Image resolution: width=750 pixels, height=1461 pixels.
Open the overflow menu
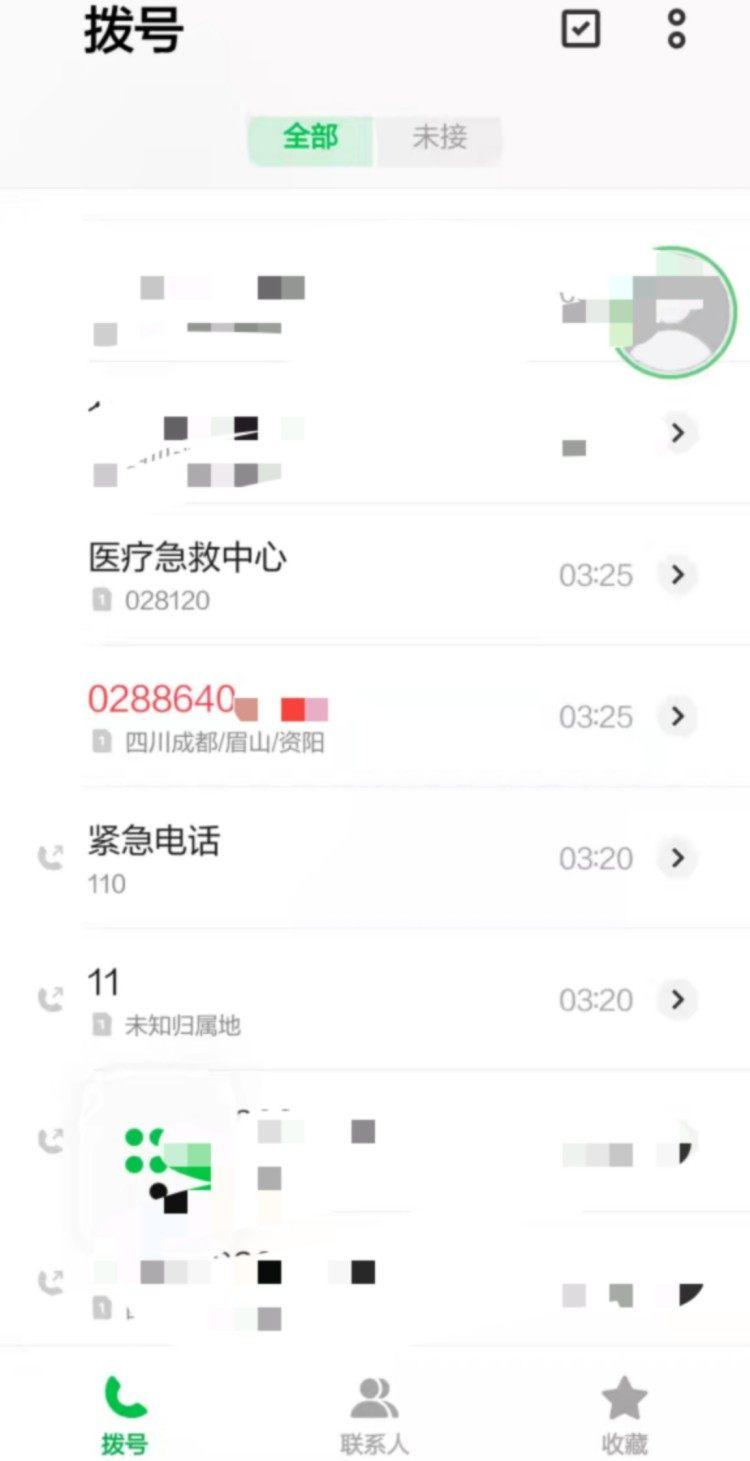677,29
